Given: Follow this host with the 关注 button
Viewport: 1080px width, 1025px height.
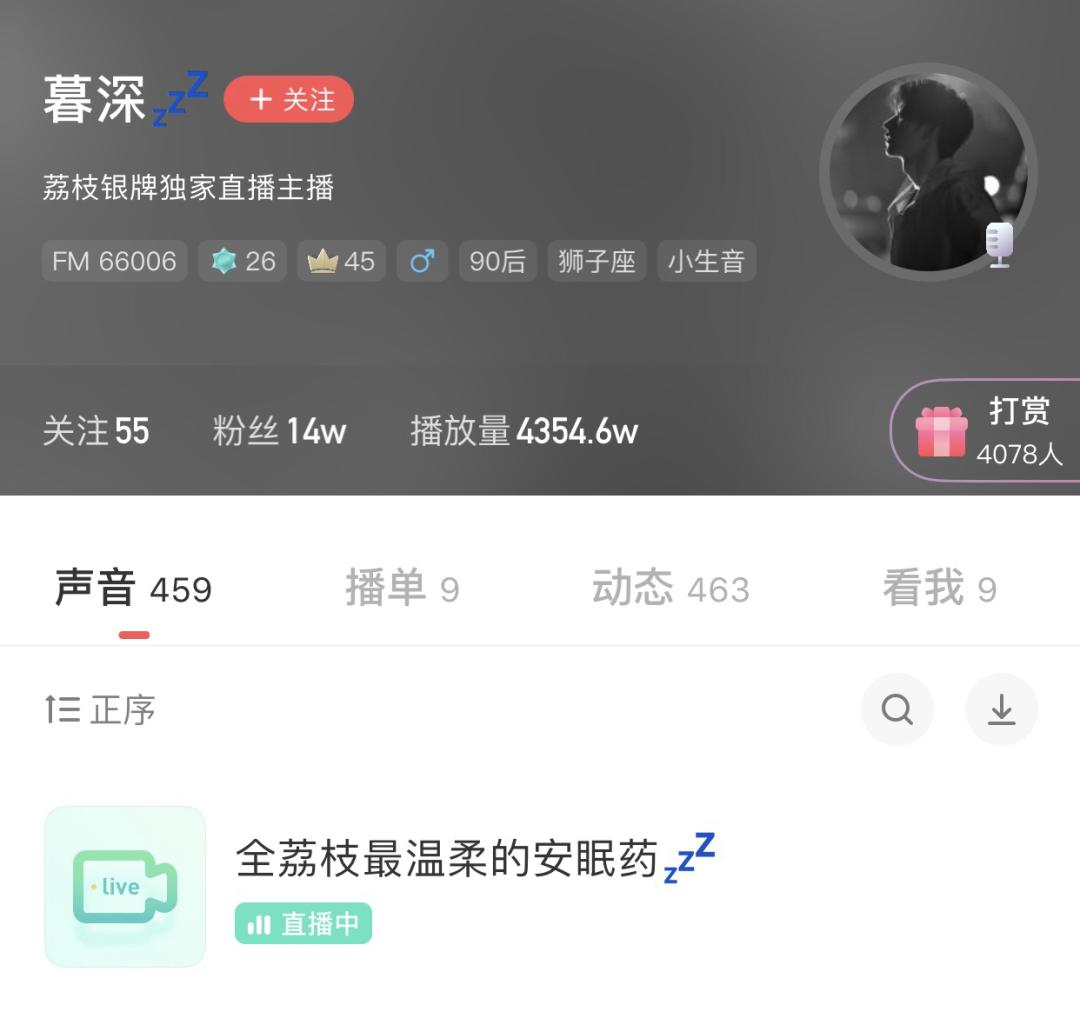Looking at the screenshot, I should (x=289, y=100).
